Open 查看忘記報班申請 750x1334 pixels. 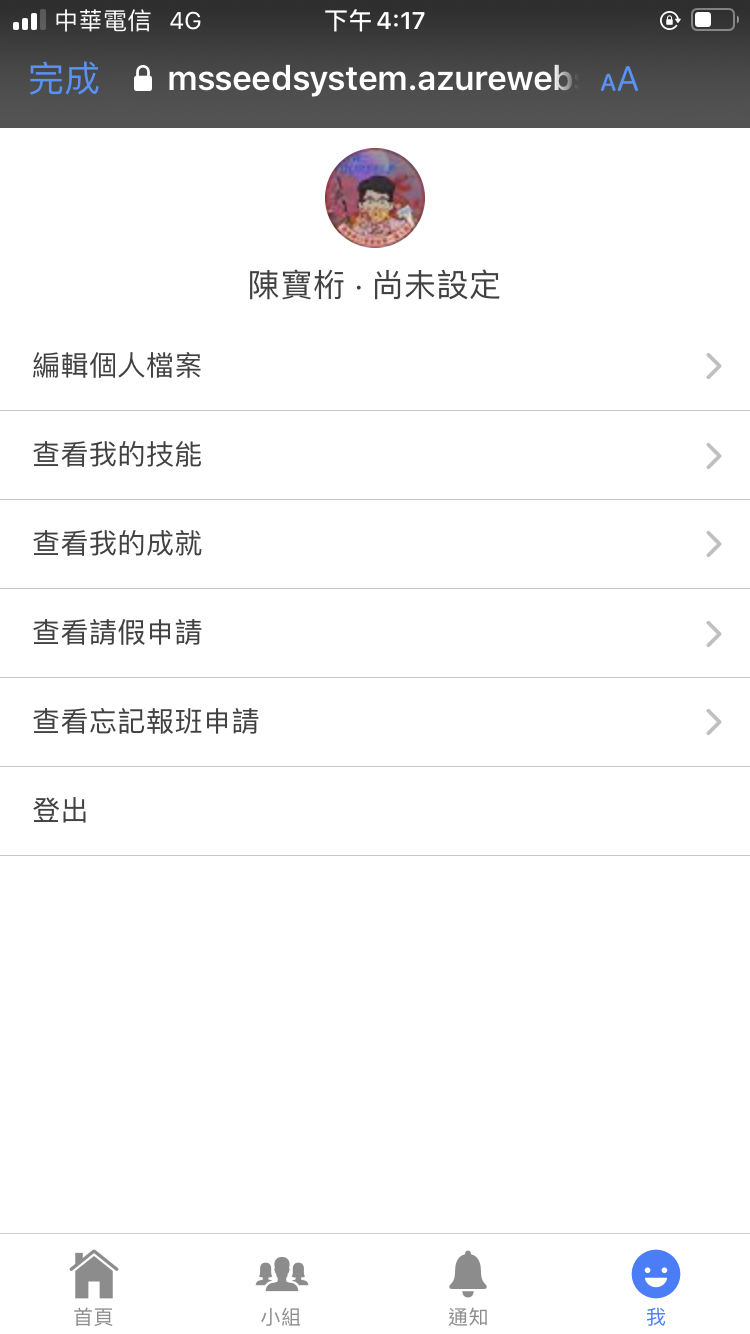375,722
